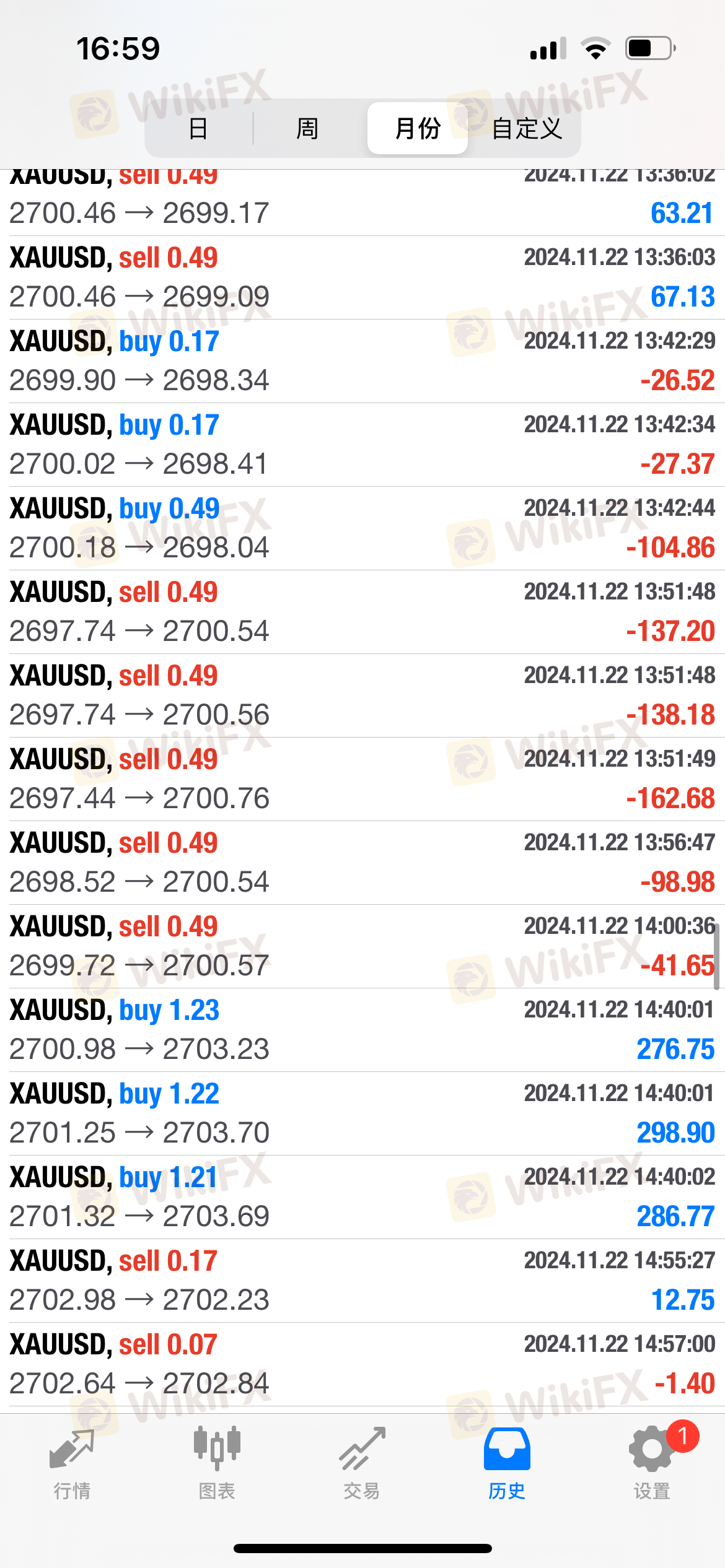Select the 月份 (month) period filter

click(x=418, y=129)
